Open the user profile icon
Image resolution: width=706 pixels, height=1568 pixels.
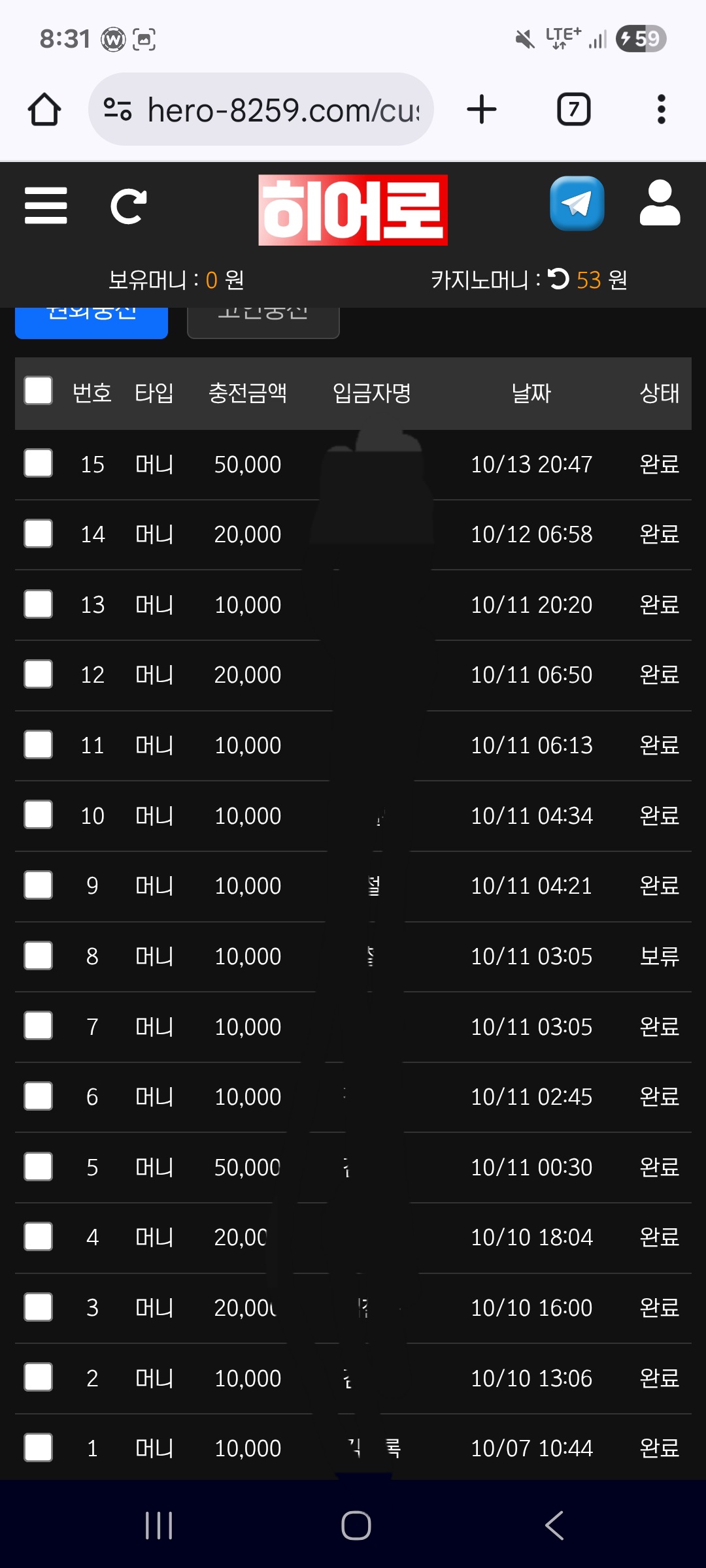660,203
